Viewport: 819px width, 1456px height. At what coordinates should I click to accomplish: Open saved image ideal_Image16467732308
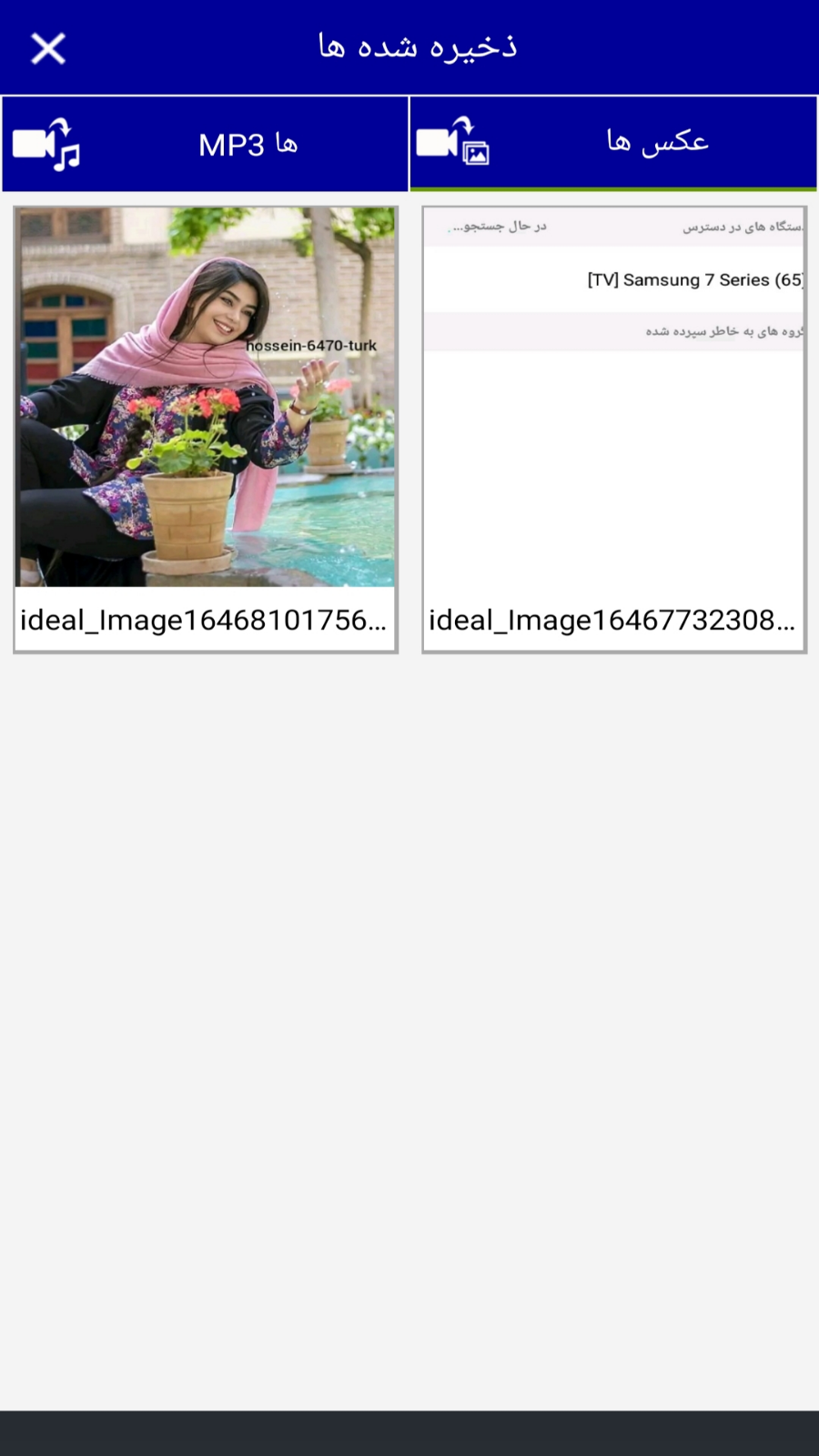613,429
